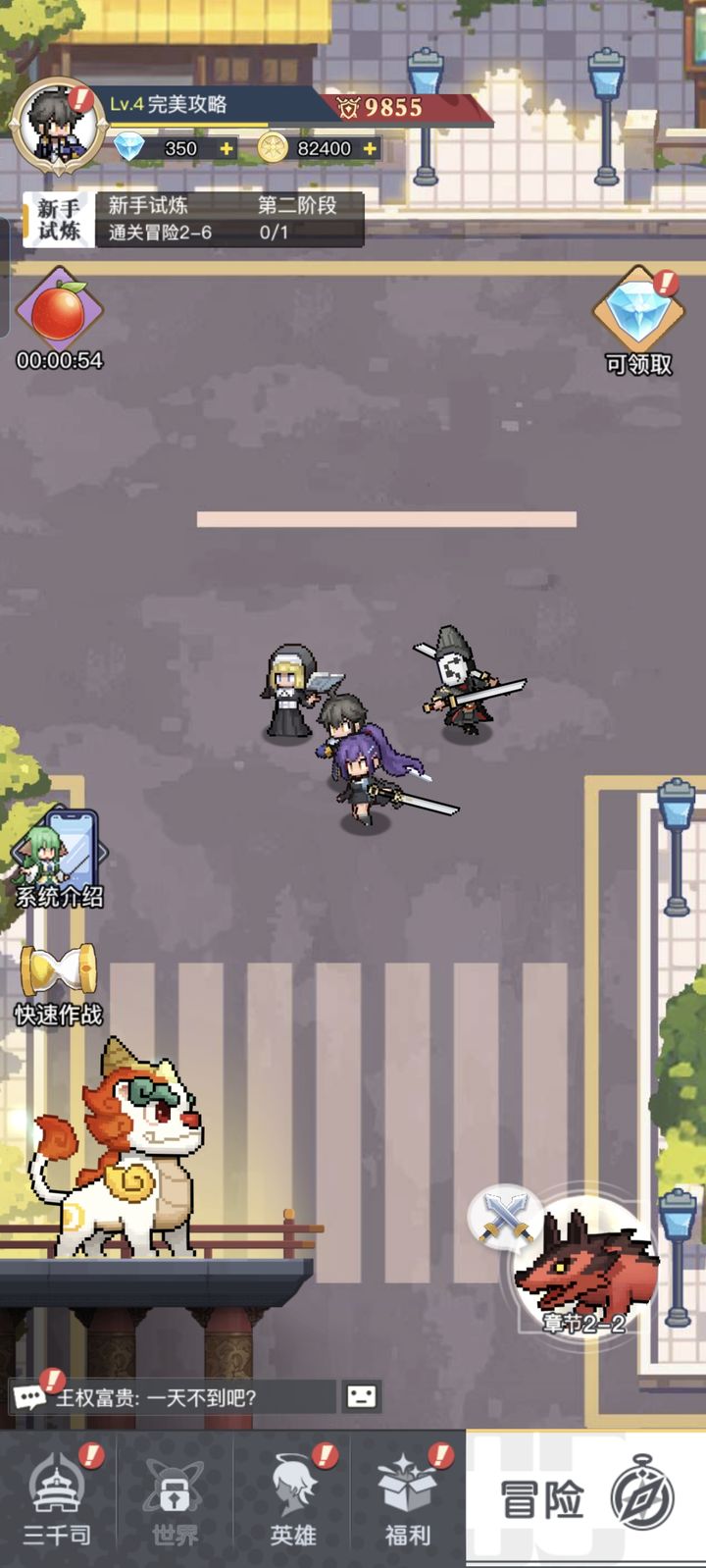Add more gold coins with plus button
The width and height of the screenshot is (706, 1568).
pyautogui.click(x=370, y=148)
